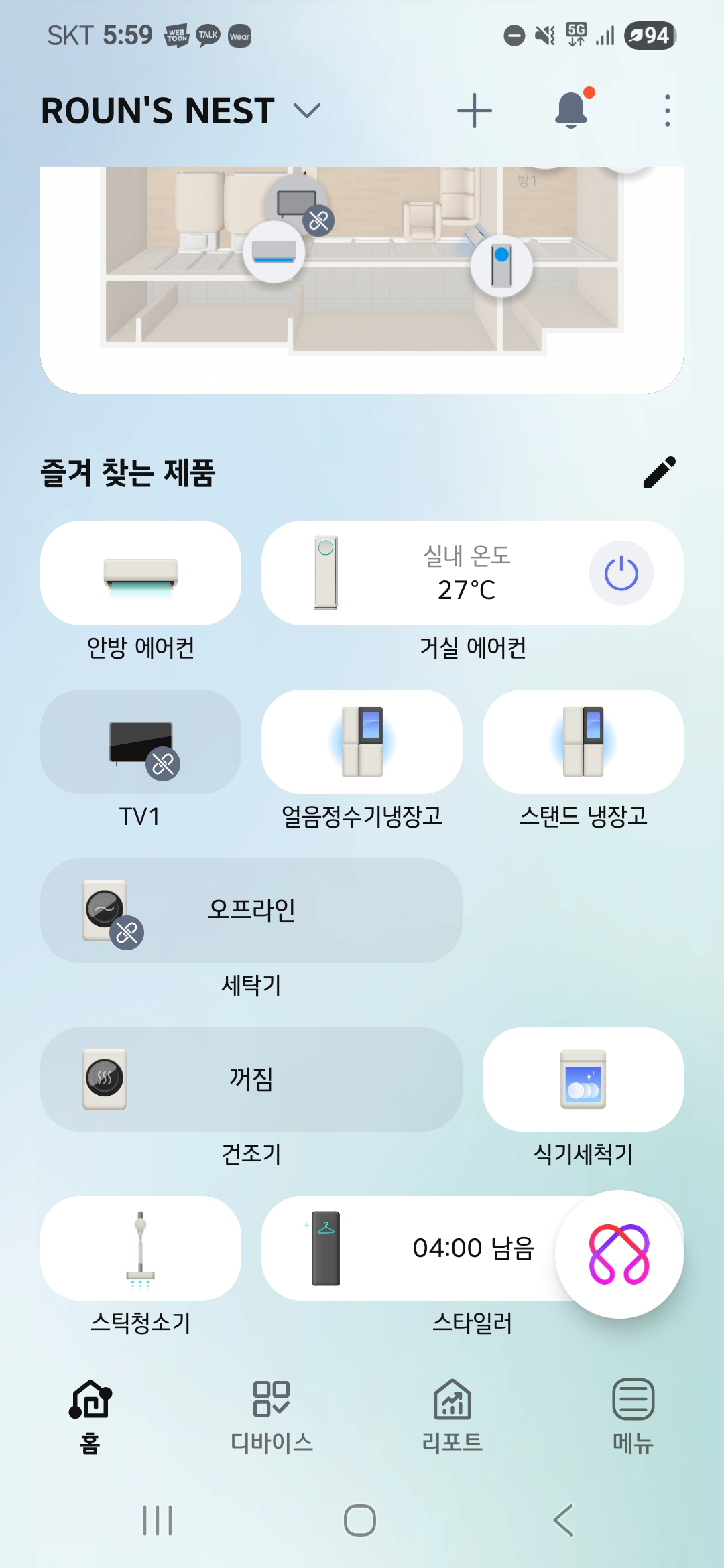Open the offline 세탁기 card
The image size is (724, 1568).
[251, 911]
